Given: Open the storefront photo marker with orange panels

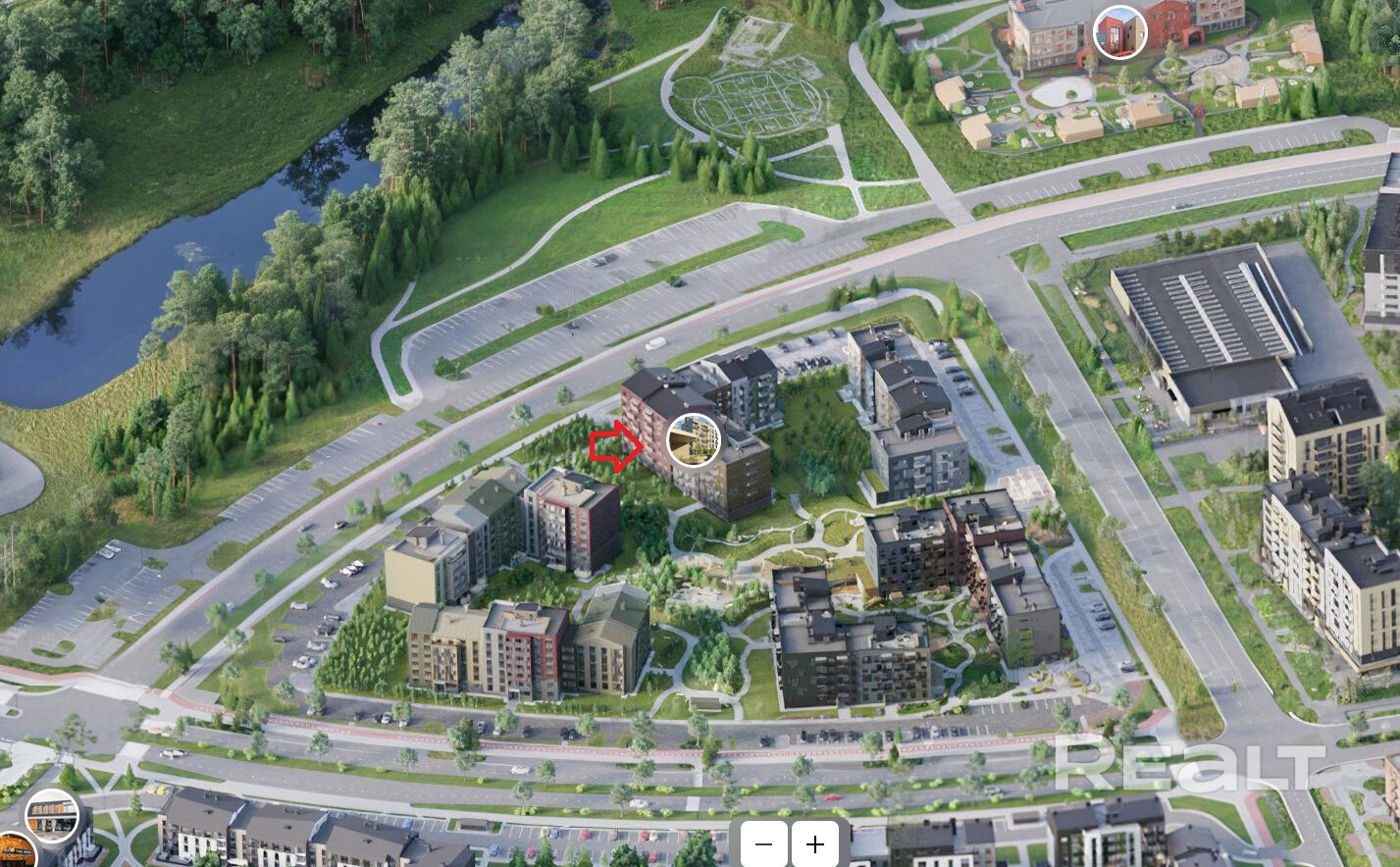Looking at the screenshot, I should coord(52,815).
